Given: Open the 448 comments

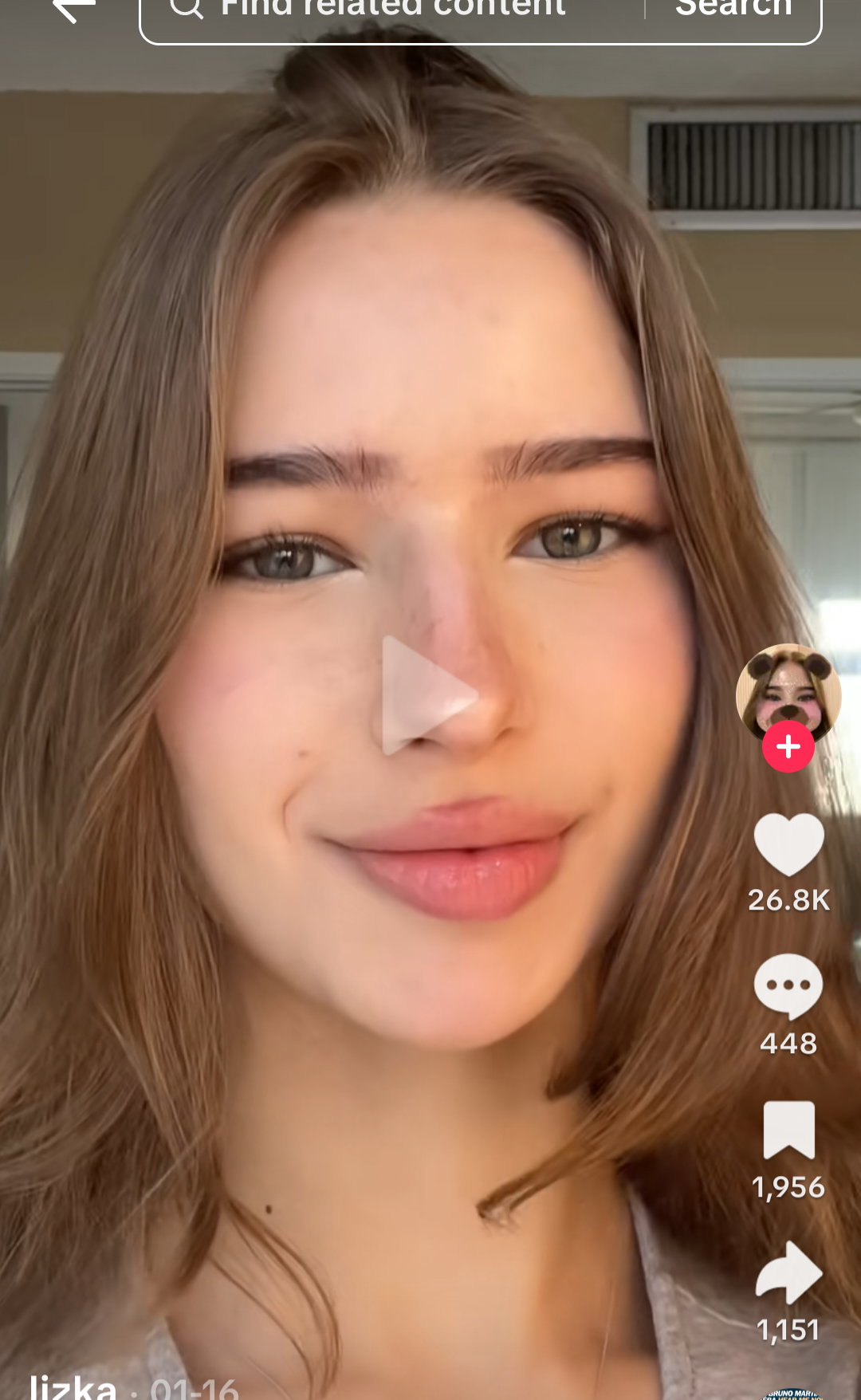Looking at the screenshot, I should [788, 987].
